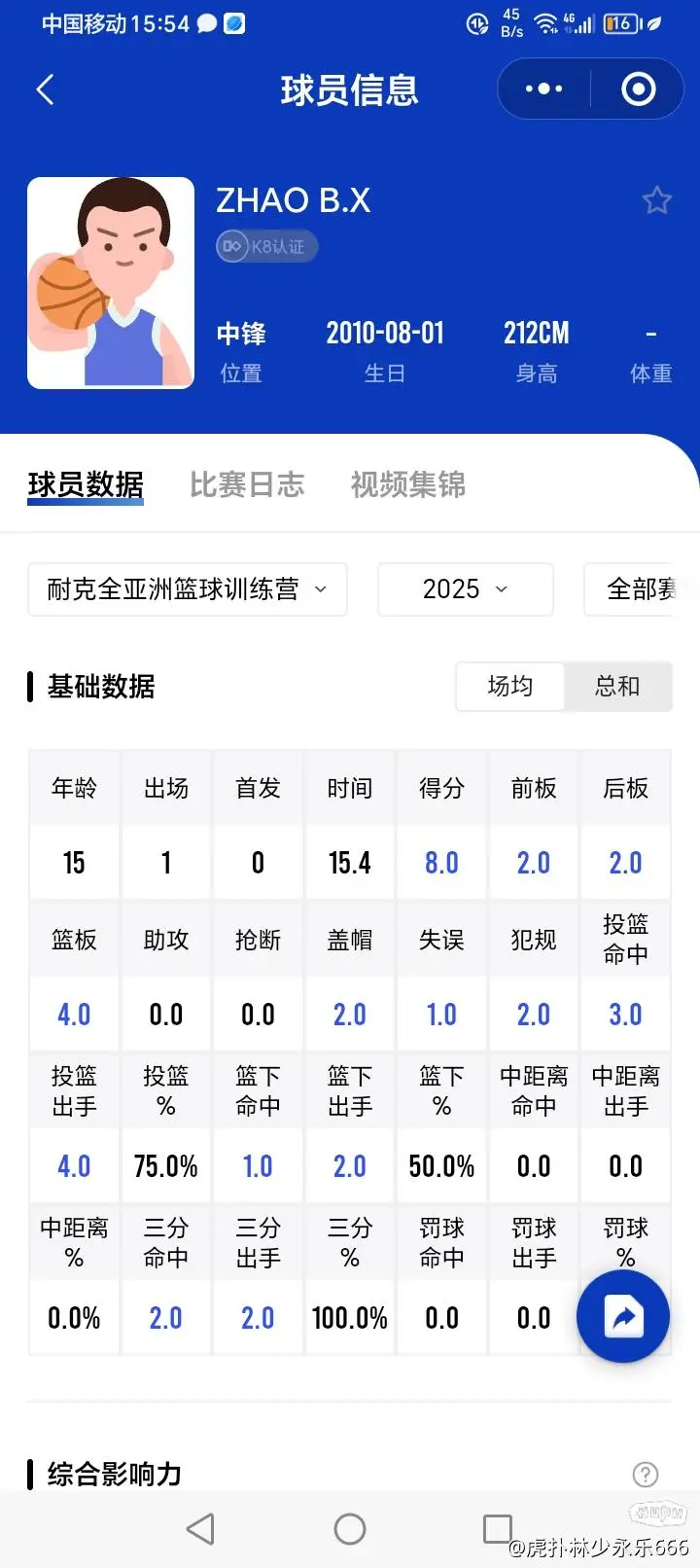The width and height of the screenshot is (700, 1568).
Task: Open the system recent apps button
Action: point(498,1529)
